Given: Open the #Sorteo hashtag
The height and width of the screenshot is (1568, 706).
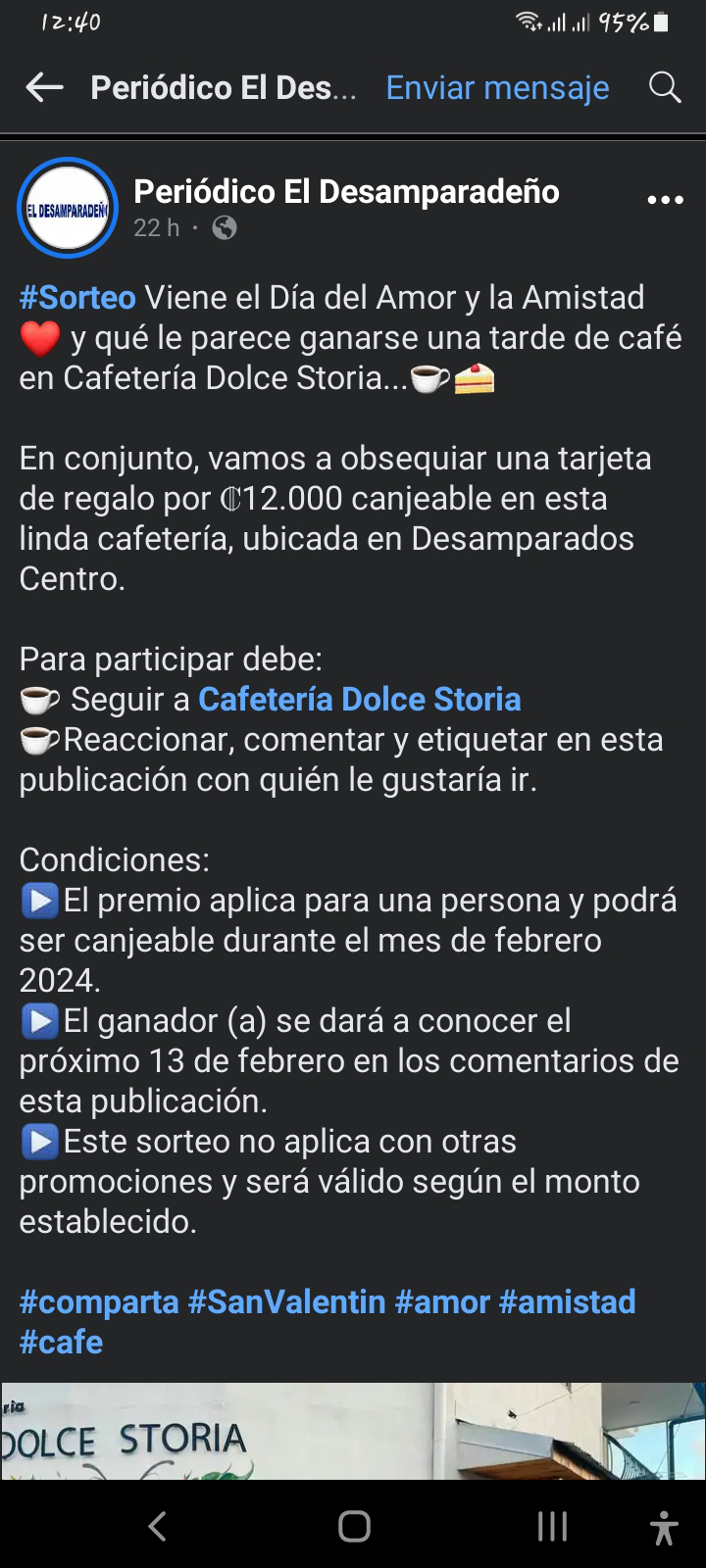Looking at the screenshot, I should point(77,297).
